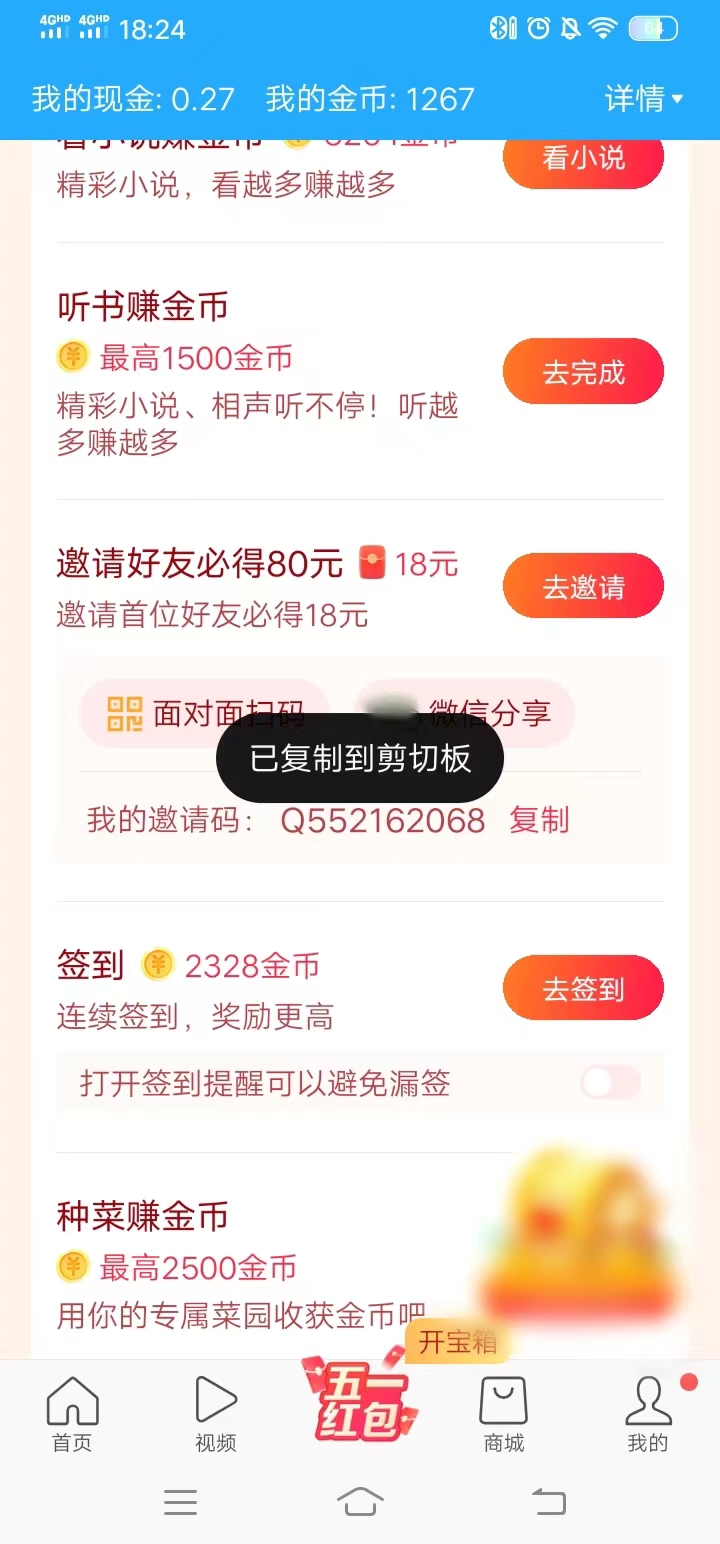Enable the 签到提醒 sign-in reminder switch
This screenshot has height=1544, width=720.
[609, 1083]
